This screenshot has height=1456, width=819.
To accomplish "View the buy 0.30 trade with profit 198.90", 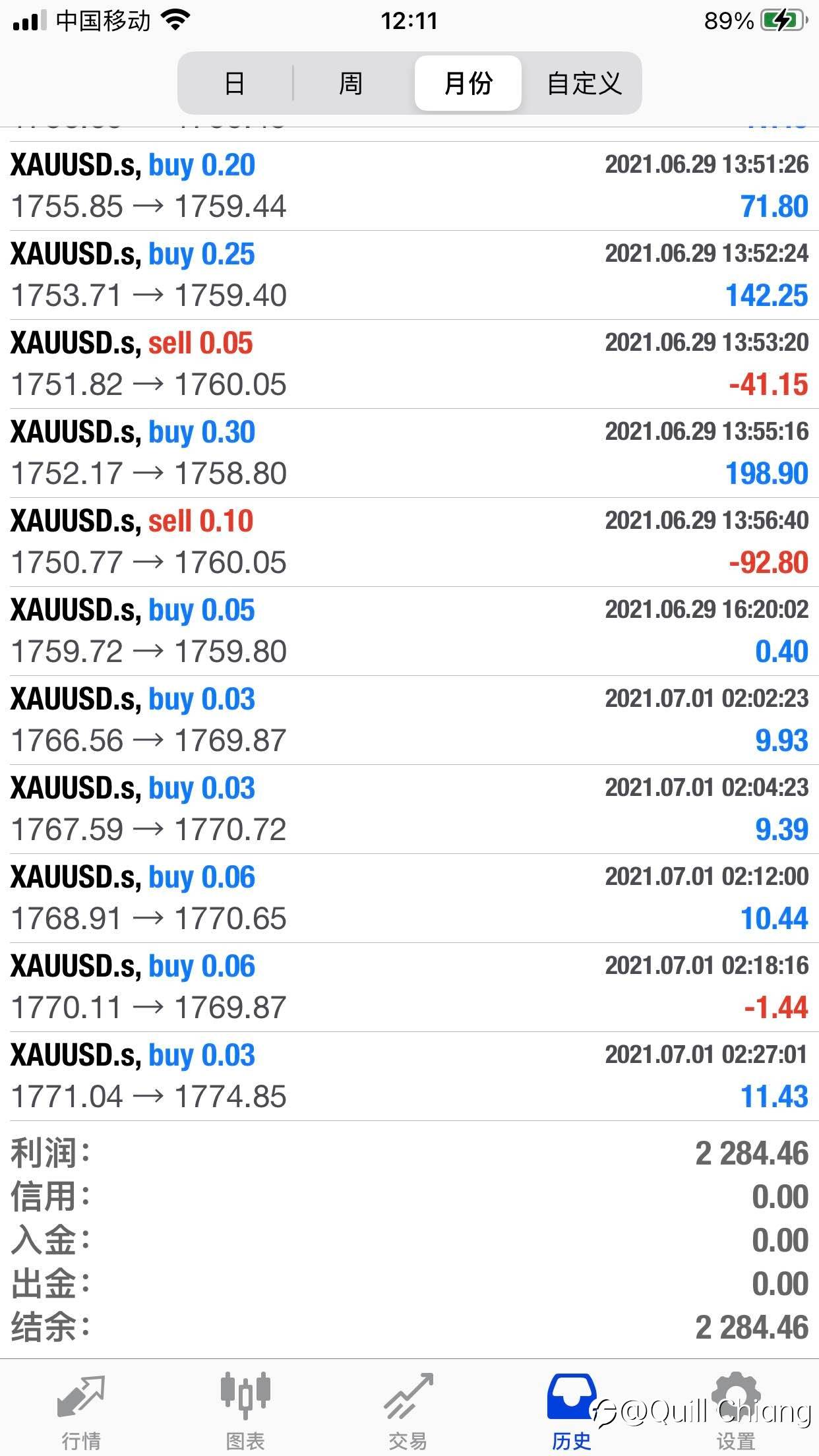I will point(409,453).
